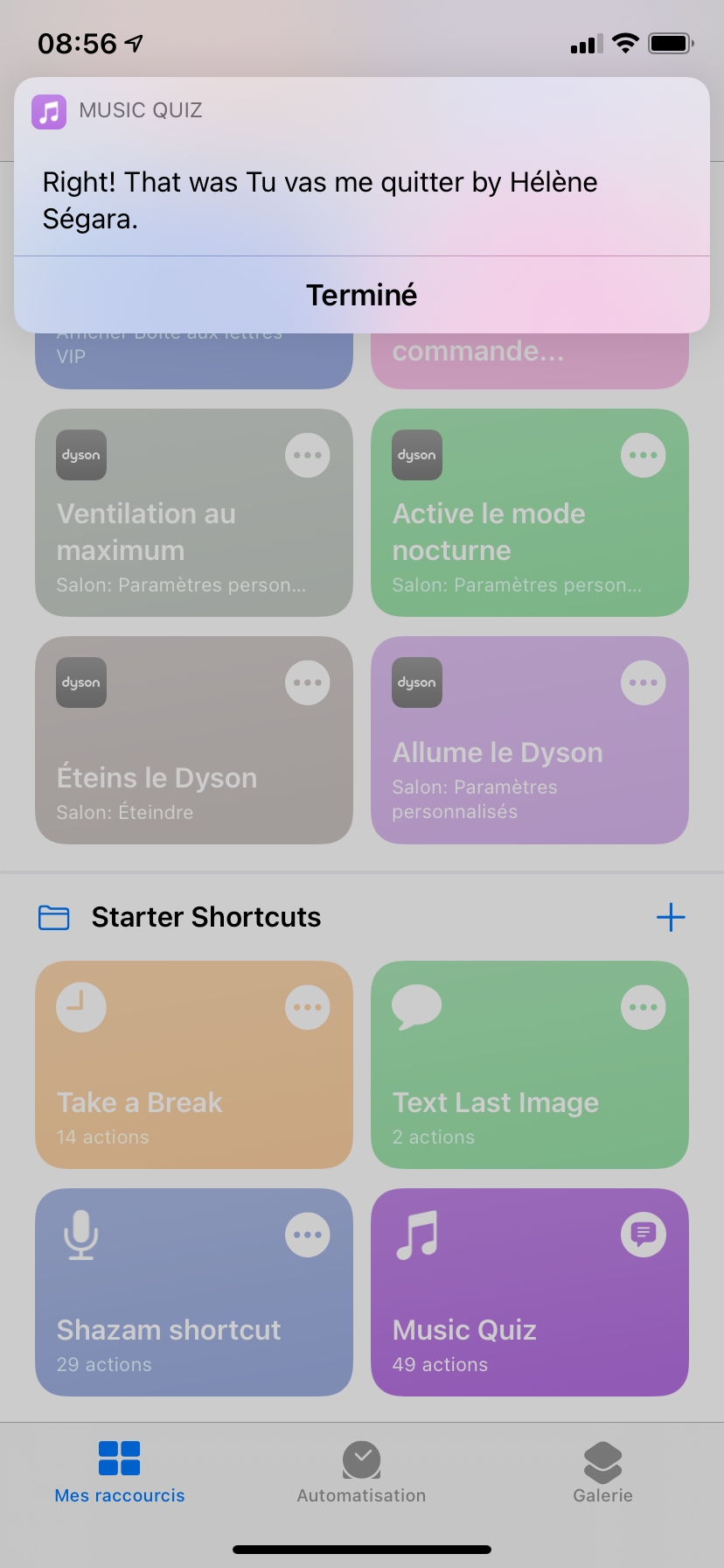Dismiss the Music Quiz alert with Terminé
This screenshot has height=1568, width=724.
[362, 295]
